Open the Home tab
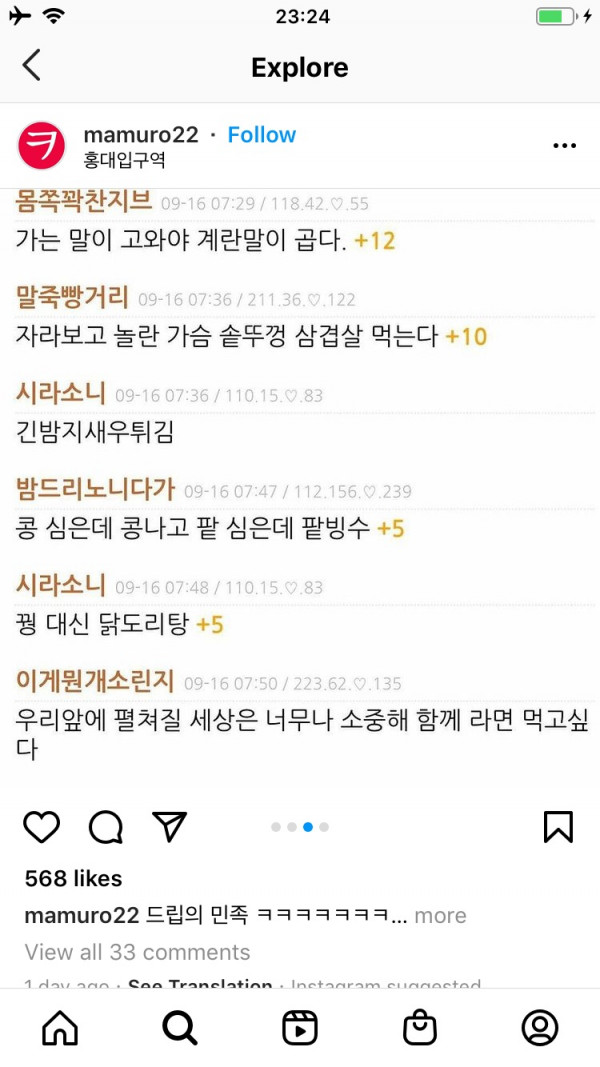Screen dimensions: 600x1067 click(60, 1027)
